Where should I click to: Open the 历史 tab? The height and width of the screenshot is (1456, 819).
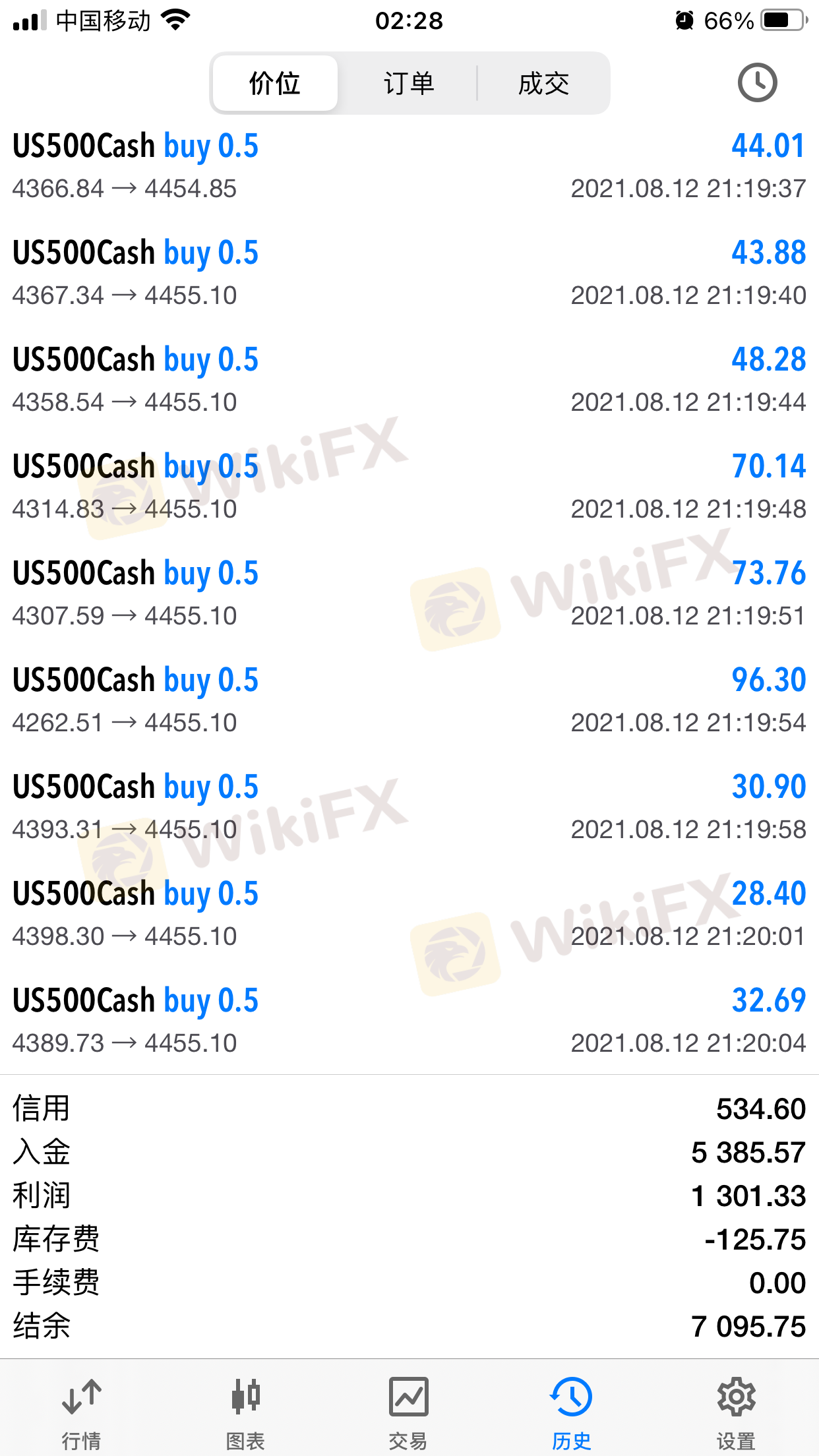point(571,1412)
